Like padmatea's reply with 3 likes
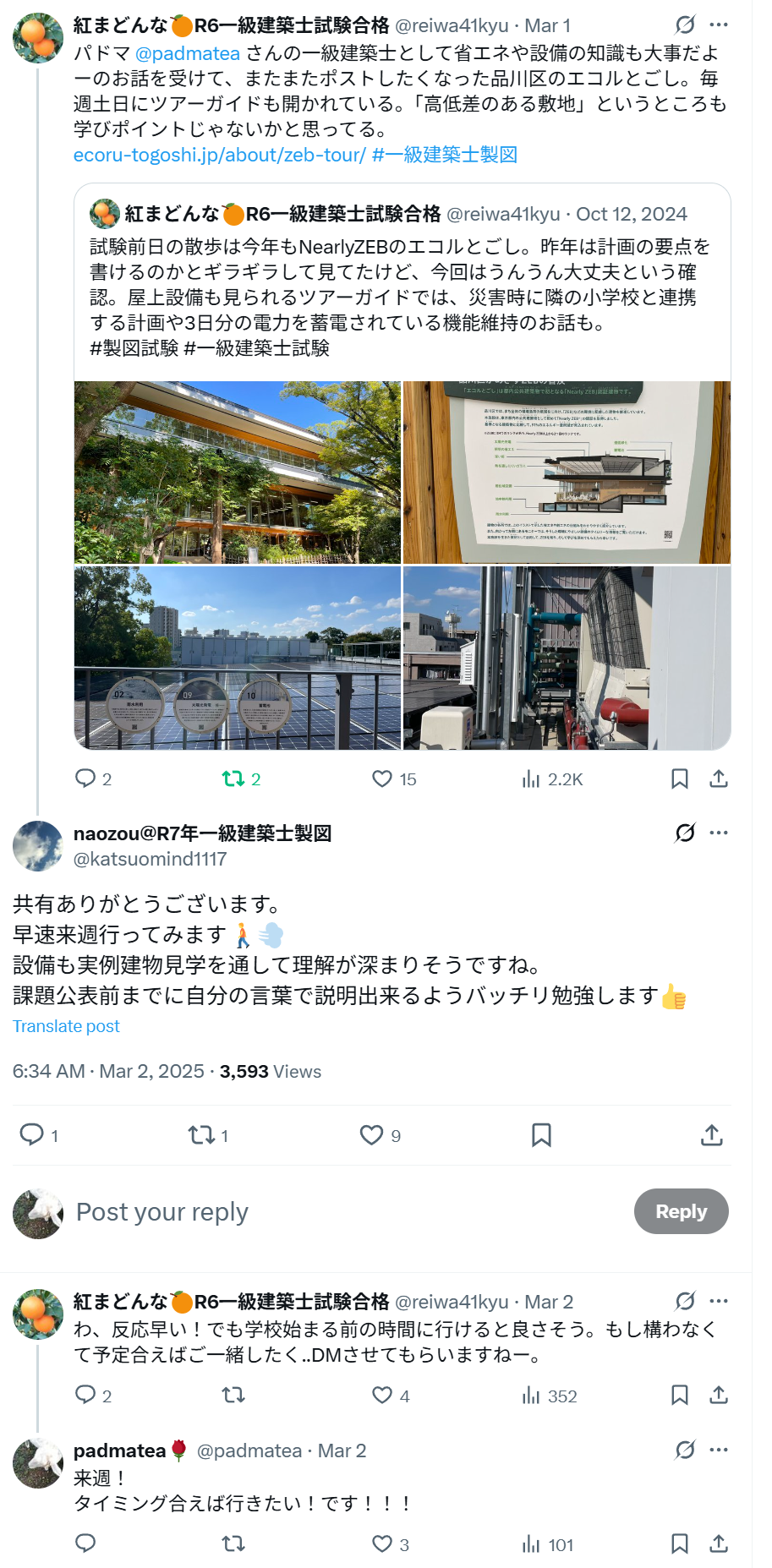Viewport: 772px width, 1568px height. [382, 1543]
